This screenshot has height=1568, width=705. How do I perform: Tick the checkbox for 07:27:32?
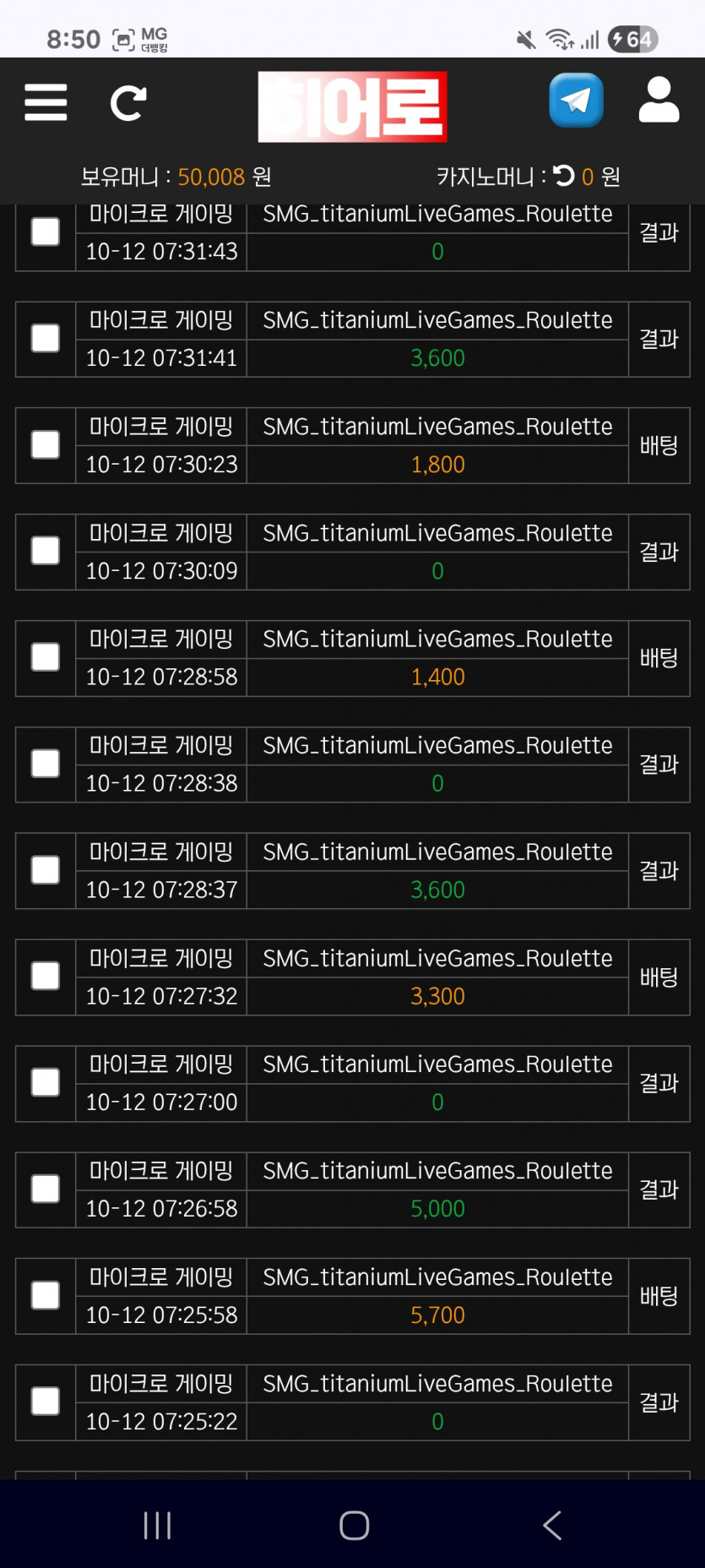click(46, 977)
